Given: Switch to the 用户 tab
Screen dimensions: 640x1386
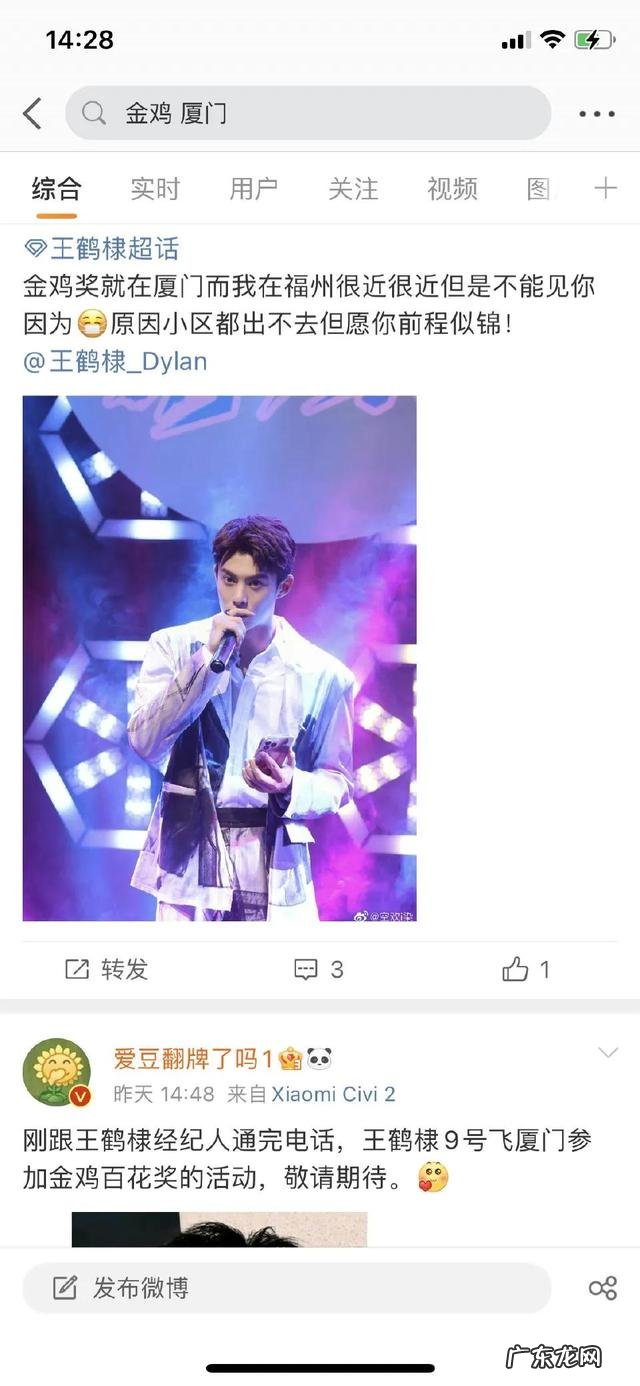Looking at the screenshot, I should [x=254, y=188].
